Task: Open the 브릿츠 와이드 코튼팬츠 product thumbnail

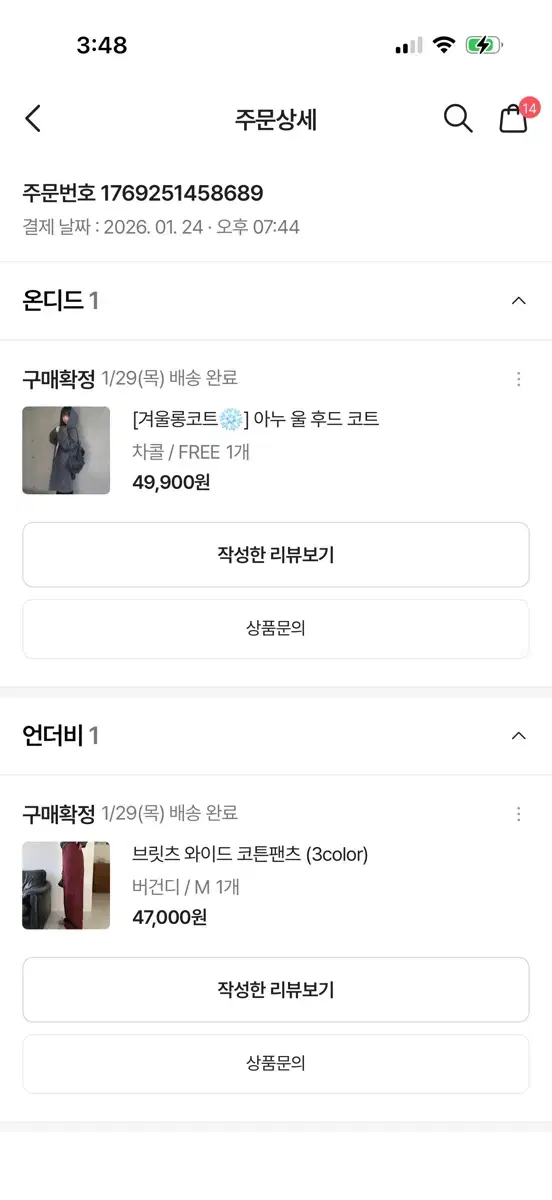Action: pyautogui.click(x=66, y=885)
